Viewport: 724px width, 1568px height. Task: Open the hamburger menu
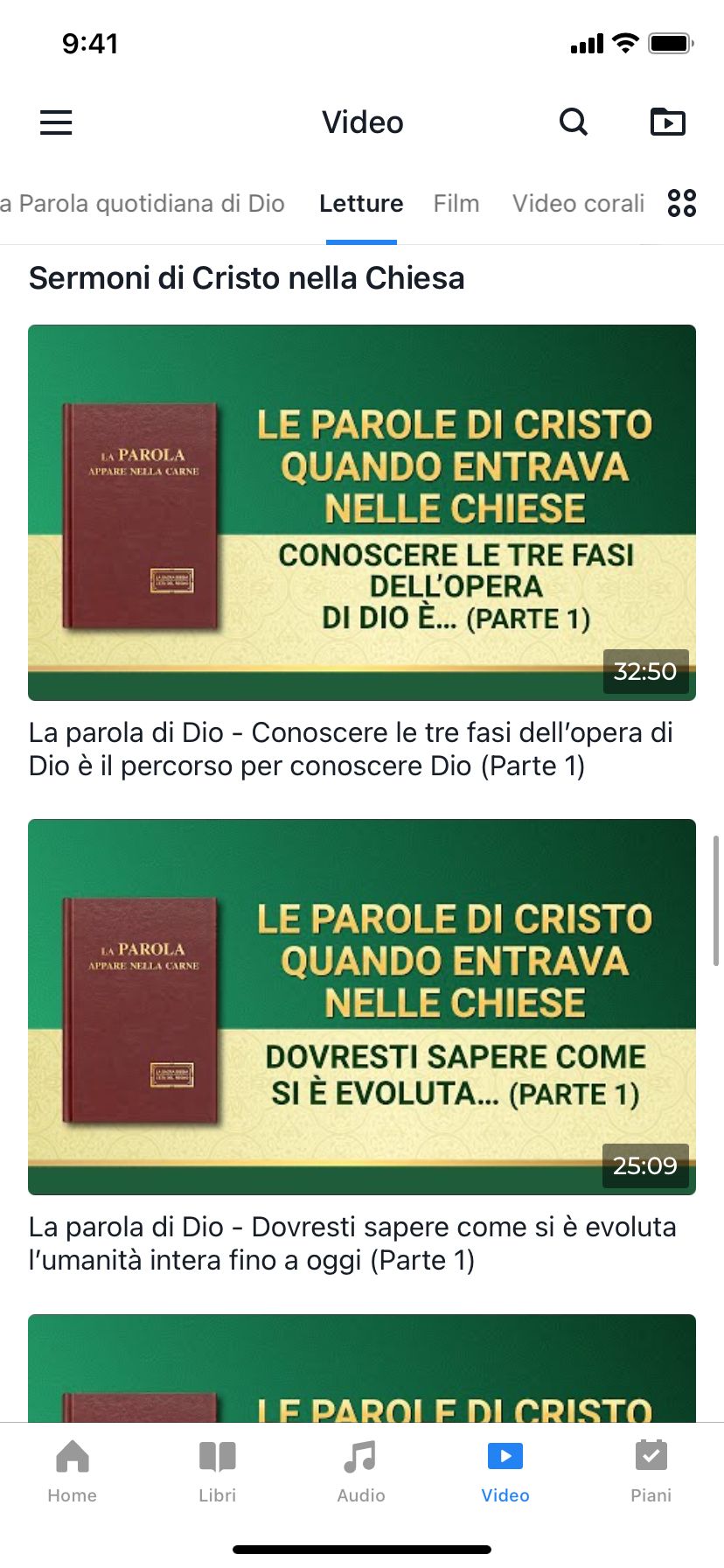[56, 122]
